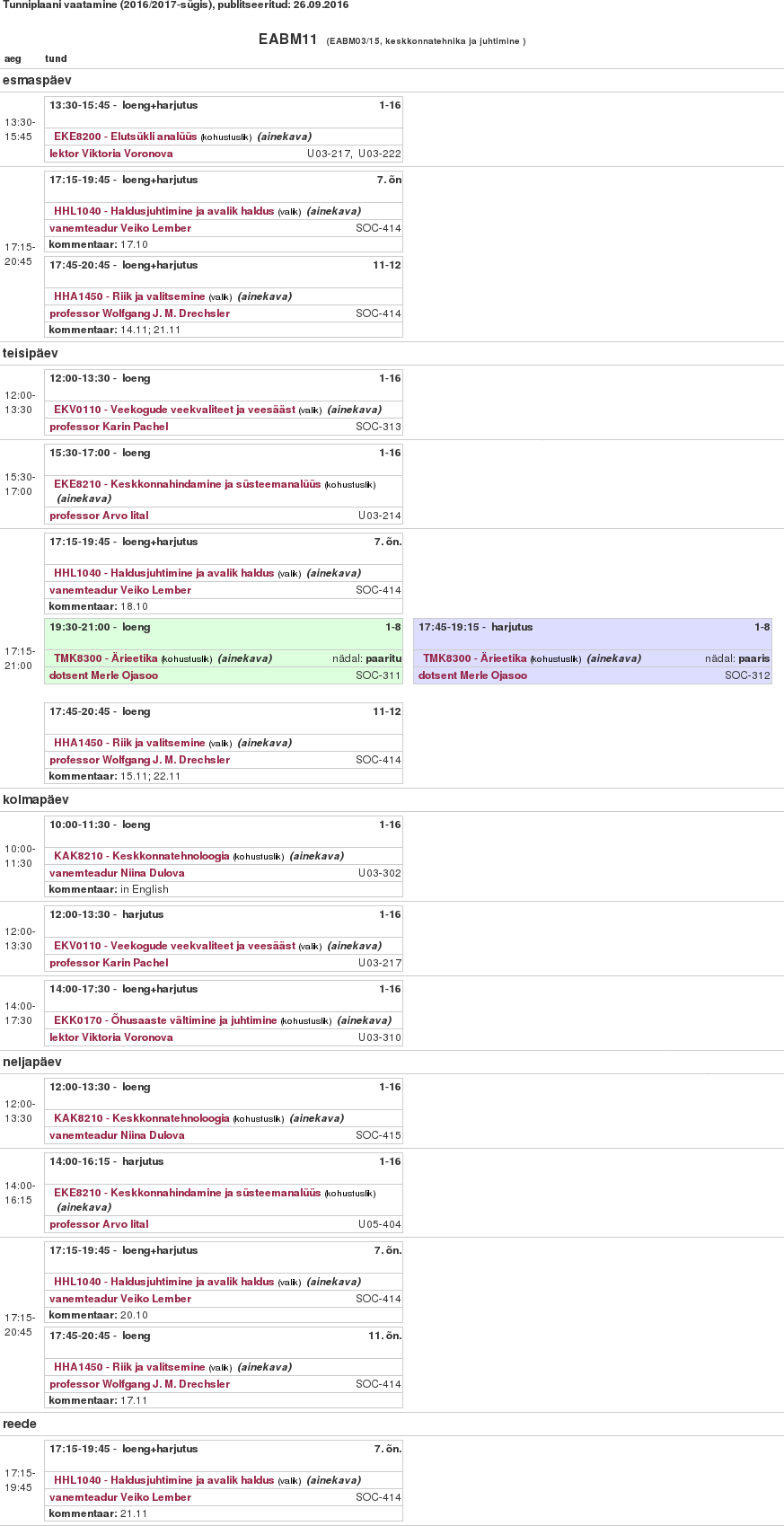Screen dimensions: 784x1526
Task: Open EKE8200 - Elutsükli analüüs course link
Action: point(125,137)
